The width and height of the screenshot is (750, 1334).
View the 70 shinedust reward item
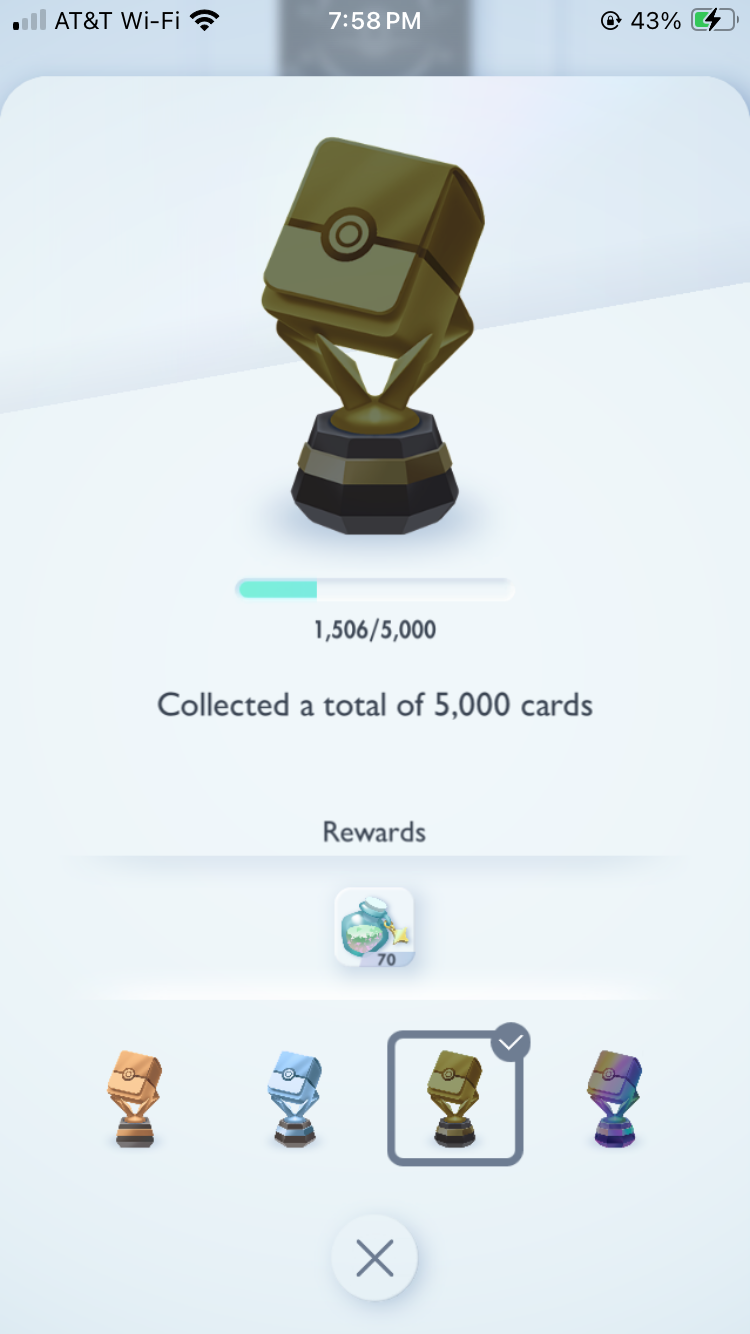point(374,928)
